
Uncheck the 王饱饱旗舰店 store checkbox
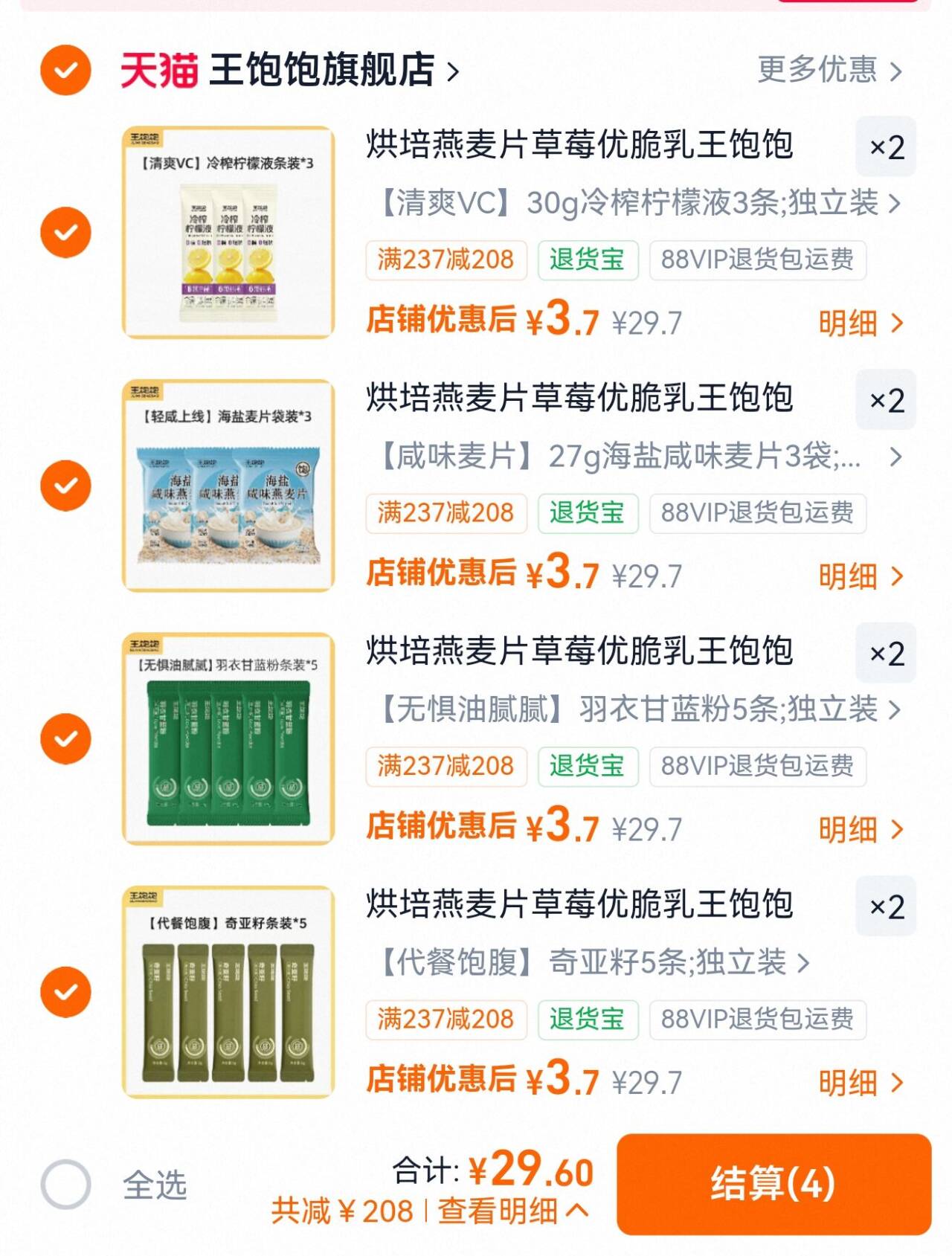(x=65, y=70)
